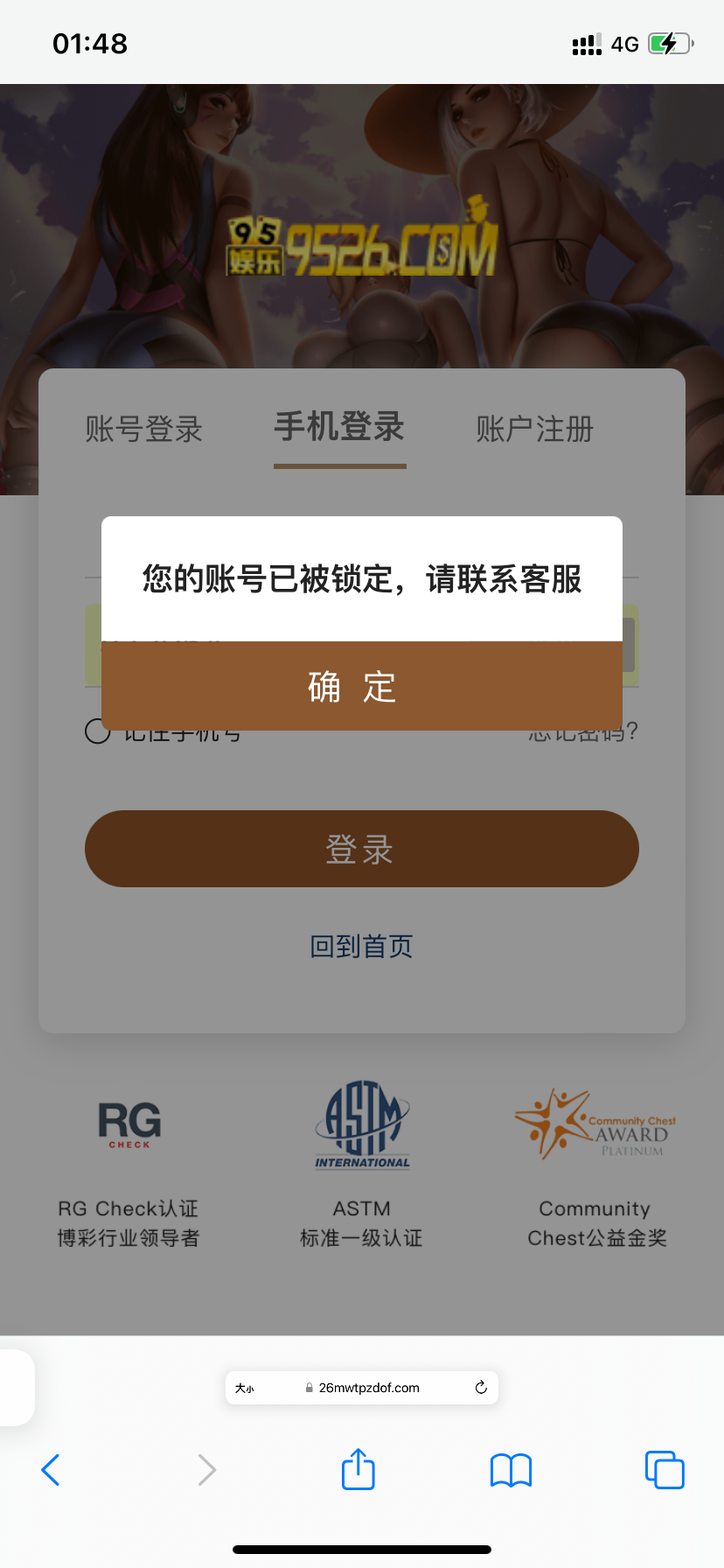The width and height of the screenshot is (724, 1568).
Task: Select the RG Check certification badge
Action: pos(128,1124)
